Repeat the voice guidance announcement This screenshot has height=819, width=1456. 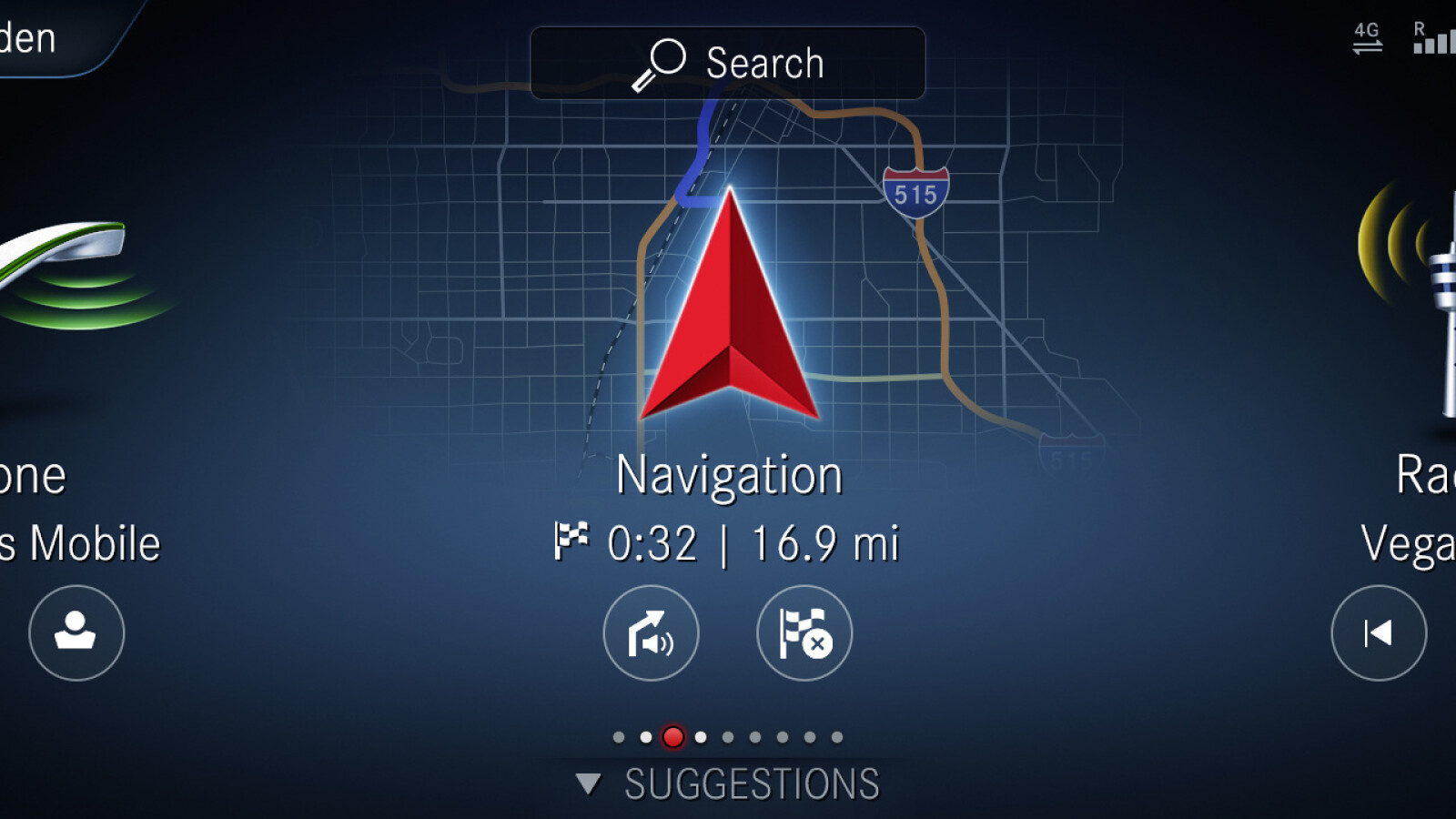pyautogui.click(x=651, y=633)
